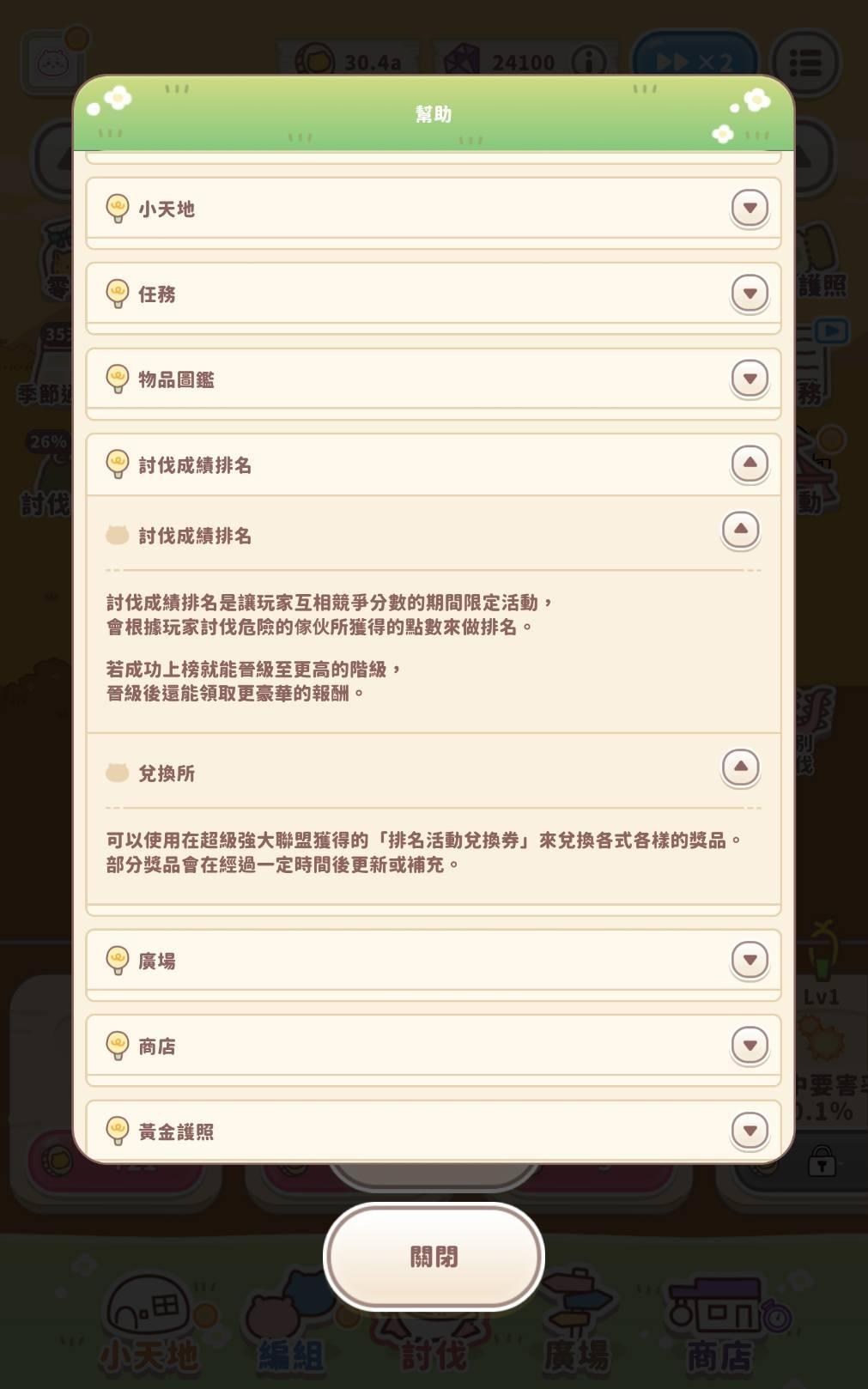868x1389 pixels.
Task: Collapse the 討伐成績排名 sub-topic explanation
Action: coord(741,530)
